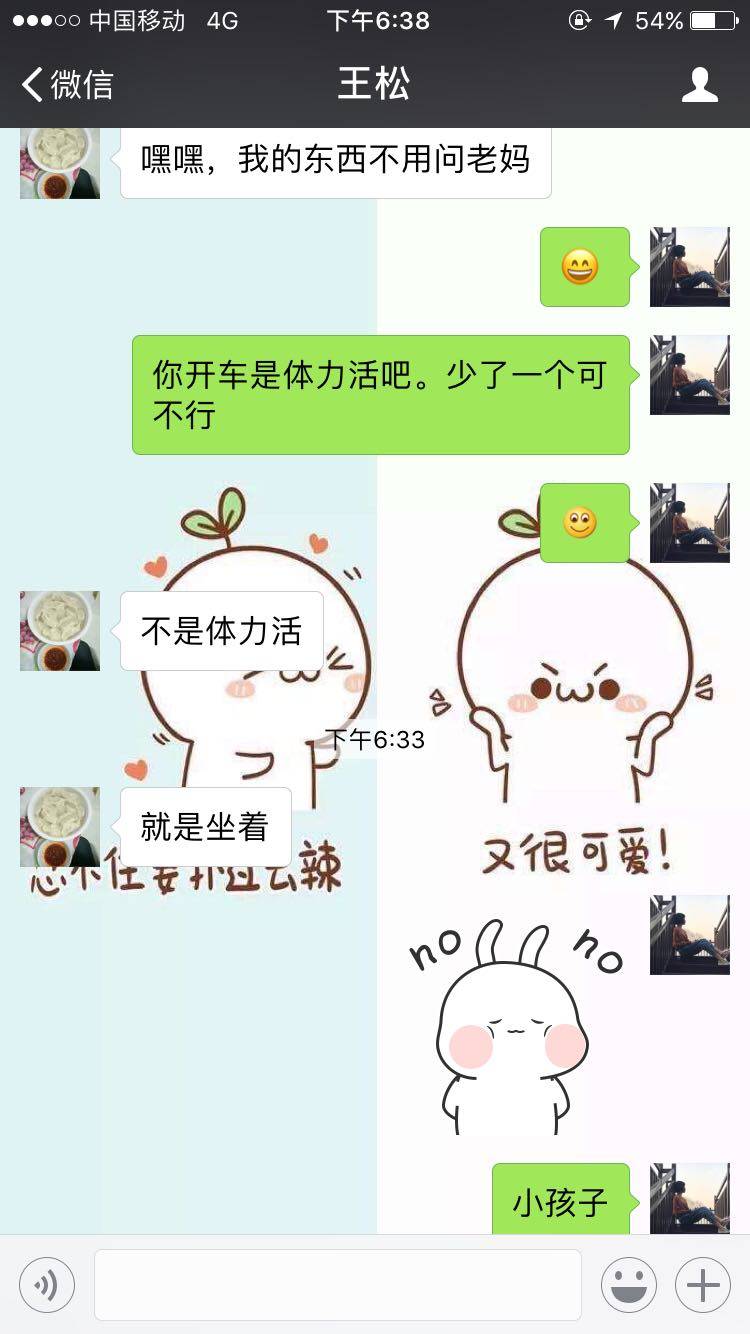
Task: Open my avatar beside the 小孩子 message
Action: 690,1200
